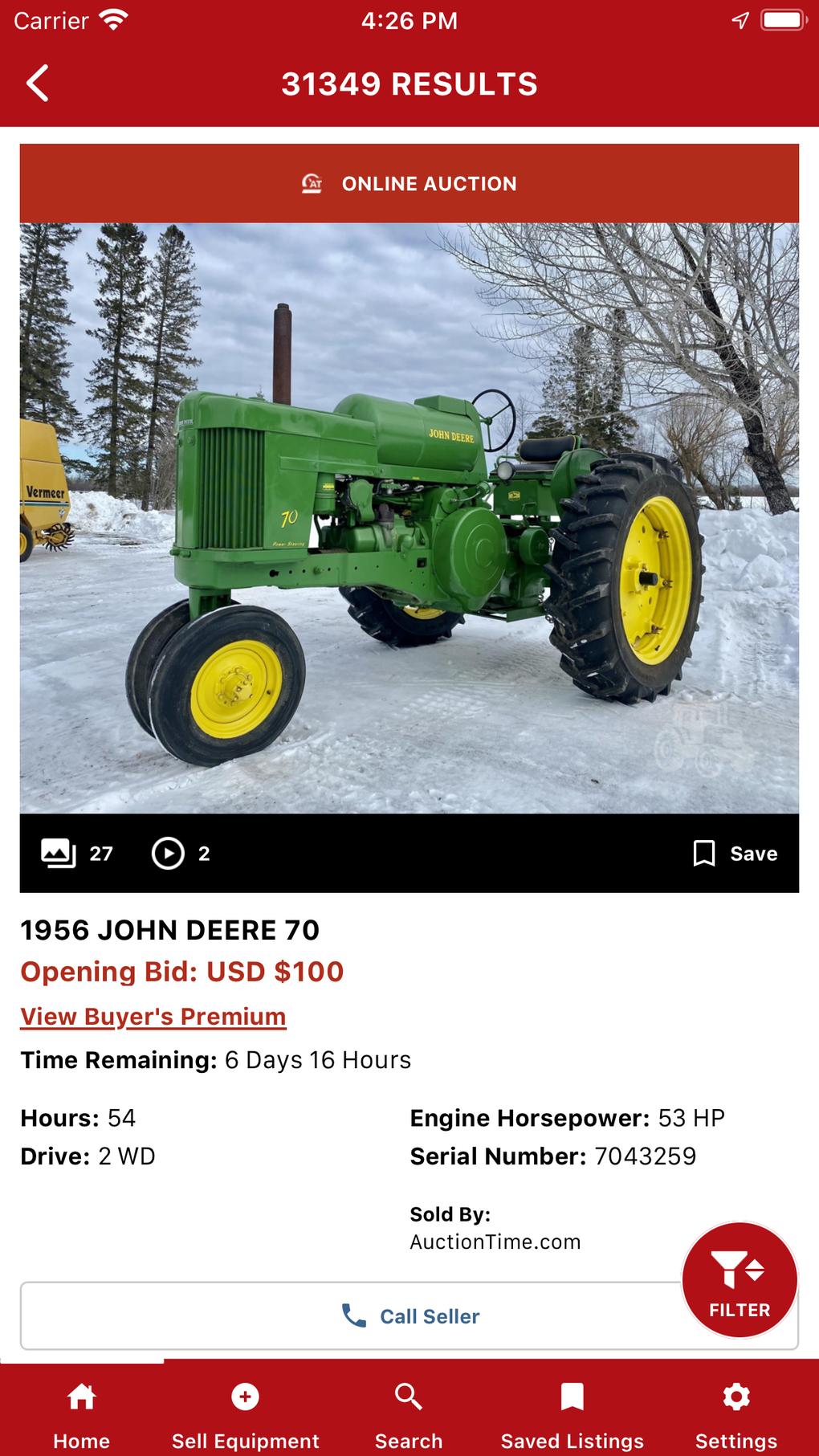Open the 1956 John Deere 70 photo

coord(409,518)
